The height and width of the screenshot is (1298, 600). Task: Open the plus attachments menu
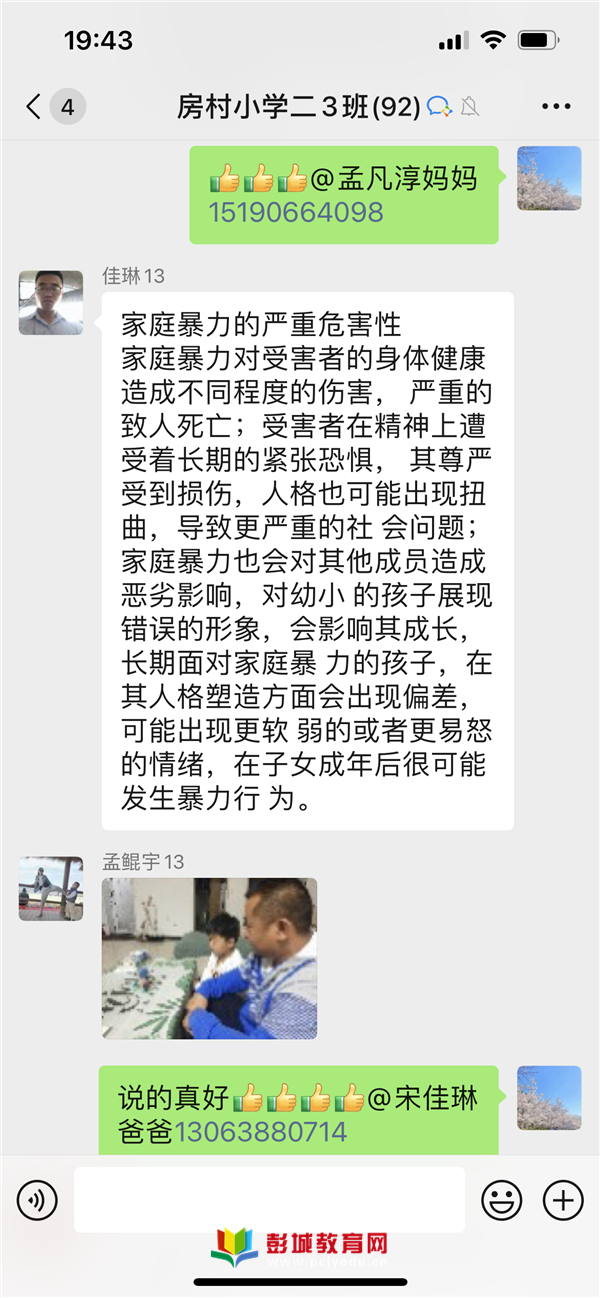click(x=563, y=1199)
